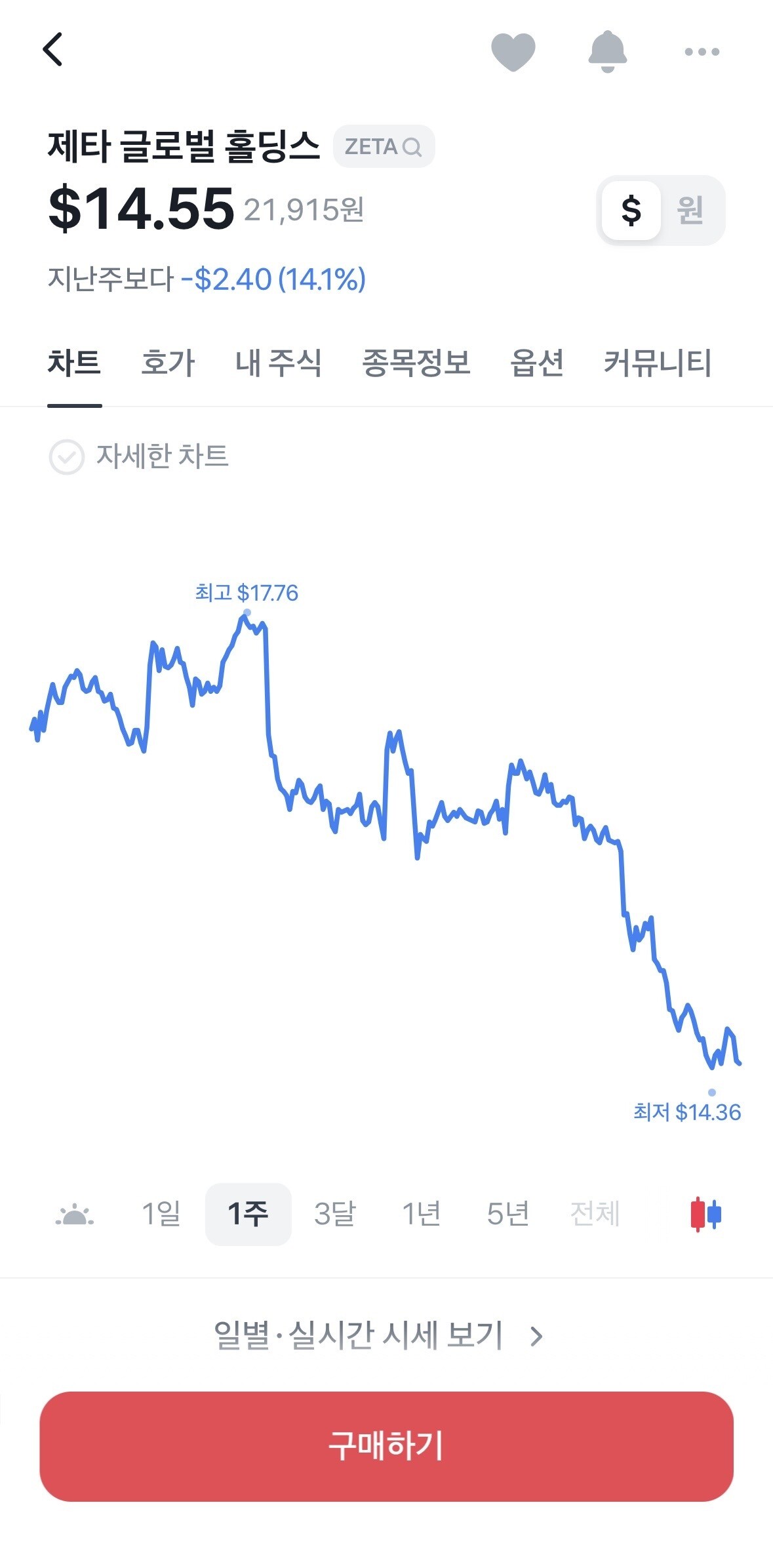
Task: Go back using the top-left arrow
Action: [x=52, y=50]
